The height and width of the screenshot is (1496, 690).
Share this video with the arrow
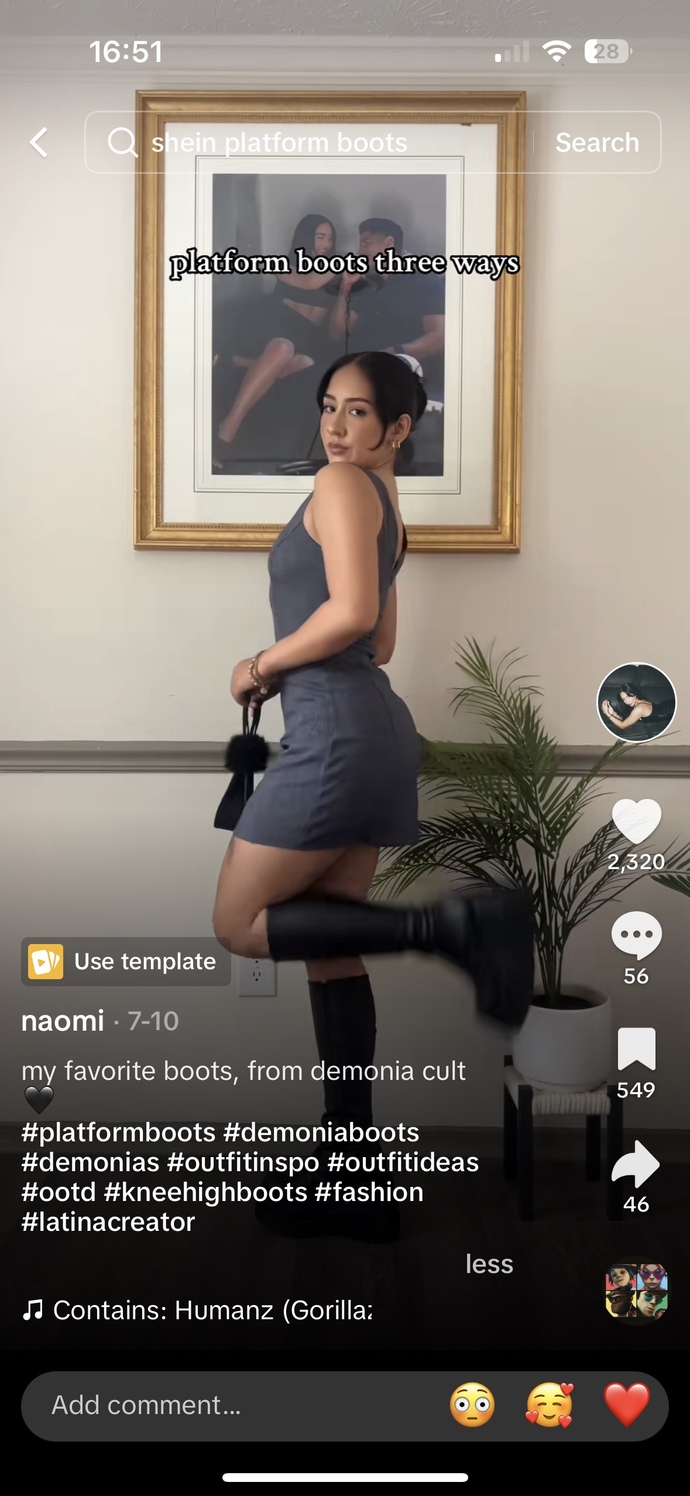pos(636,1165)
